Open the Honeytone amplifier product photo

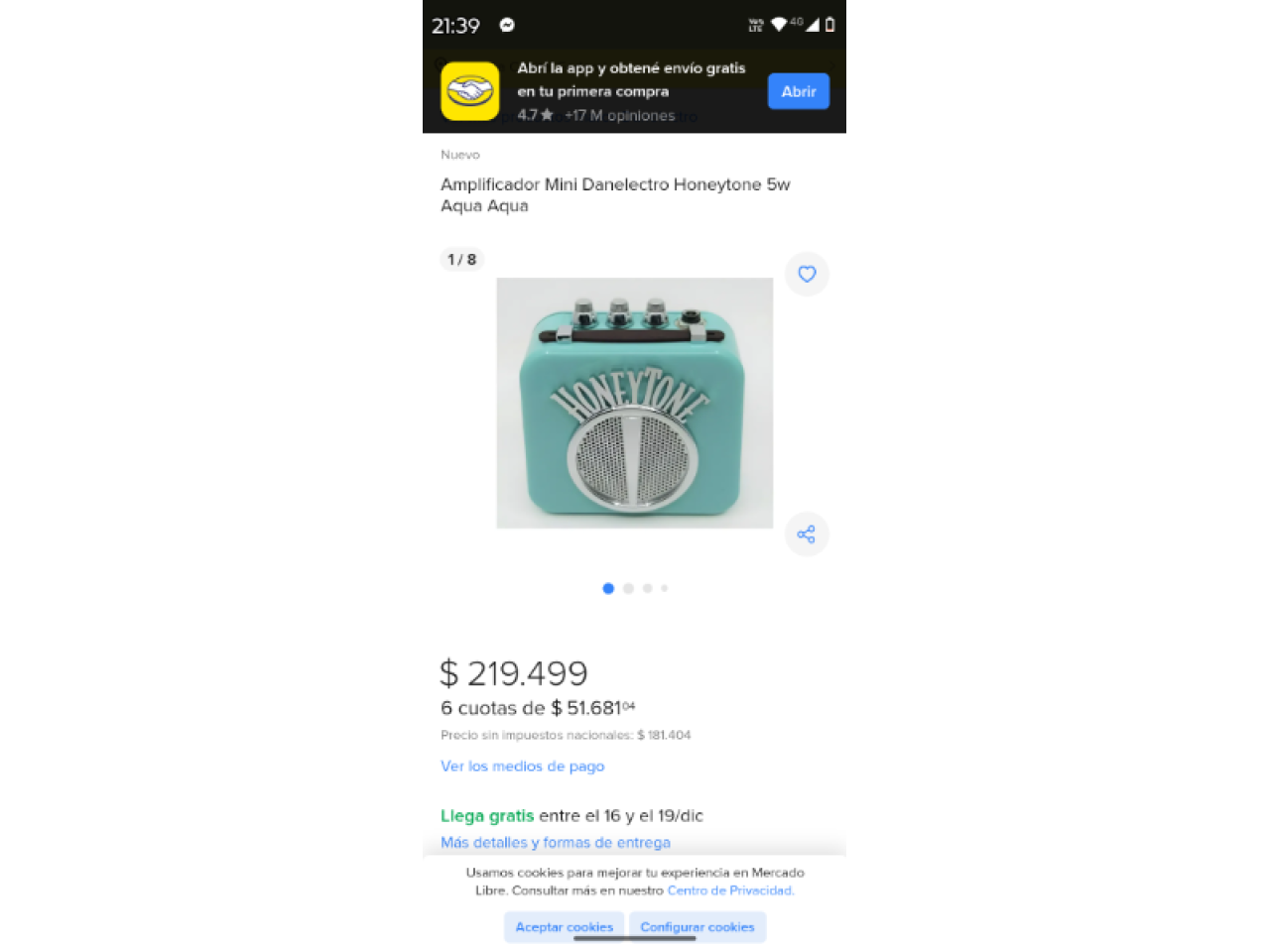(634, 403)
